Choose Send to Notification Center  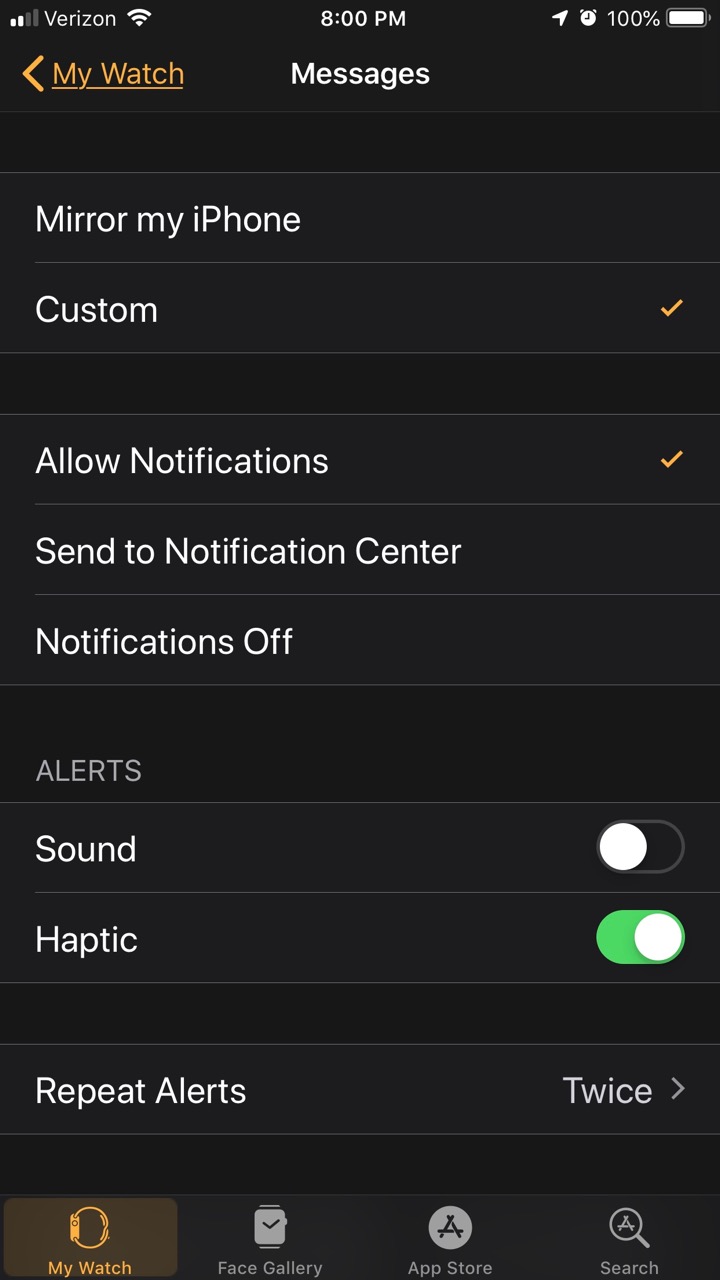[x=360, y=550]
